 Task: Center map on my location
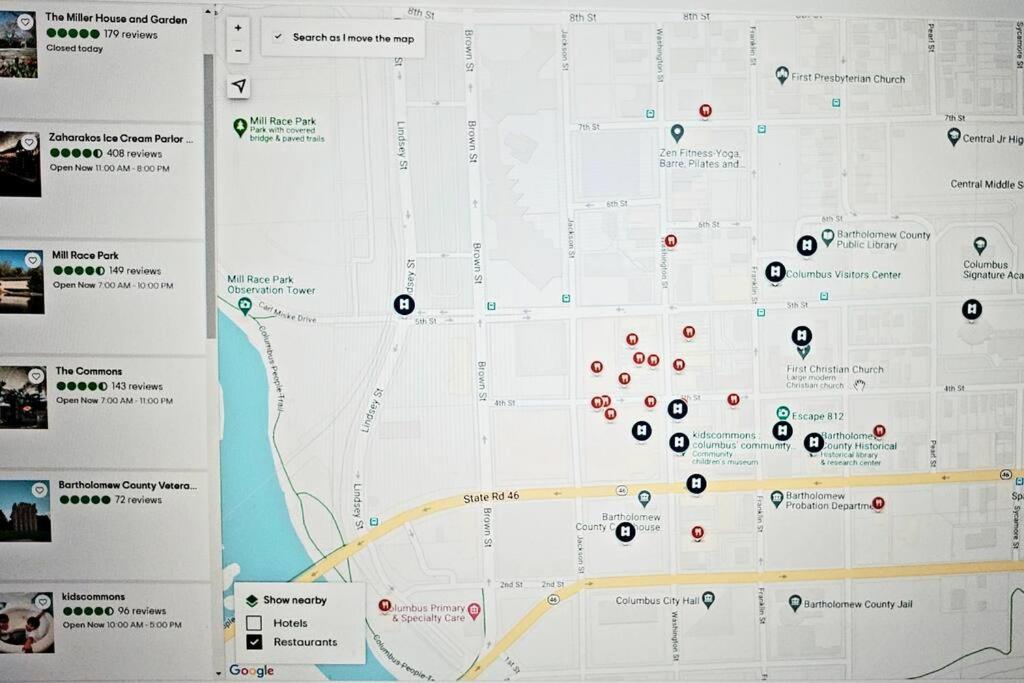(x=238, y=87)
